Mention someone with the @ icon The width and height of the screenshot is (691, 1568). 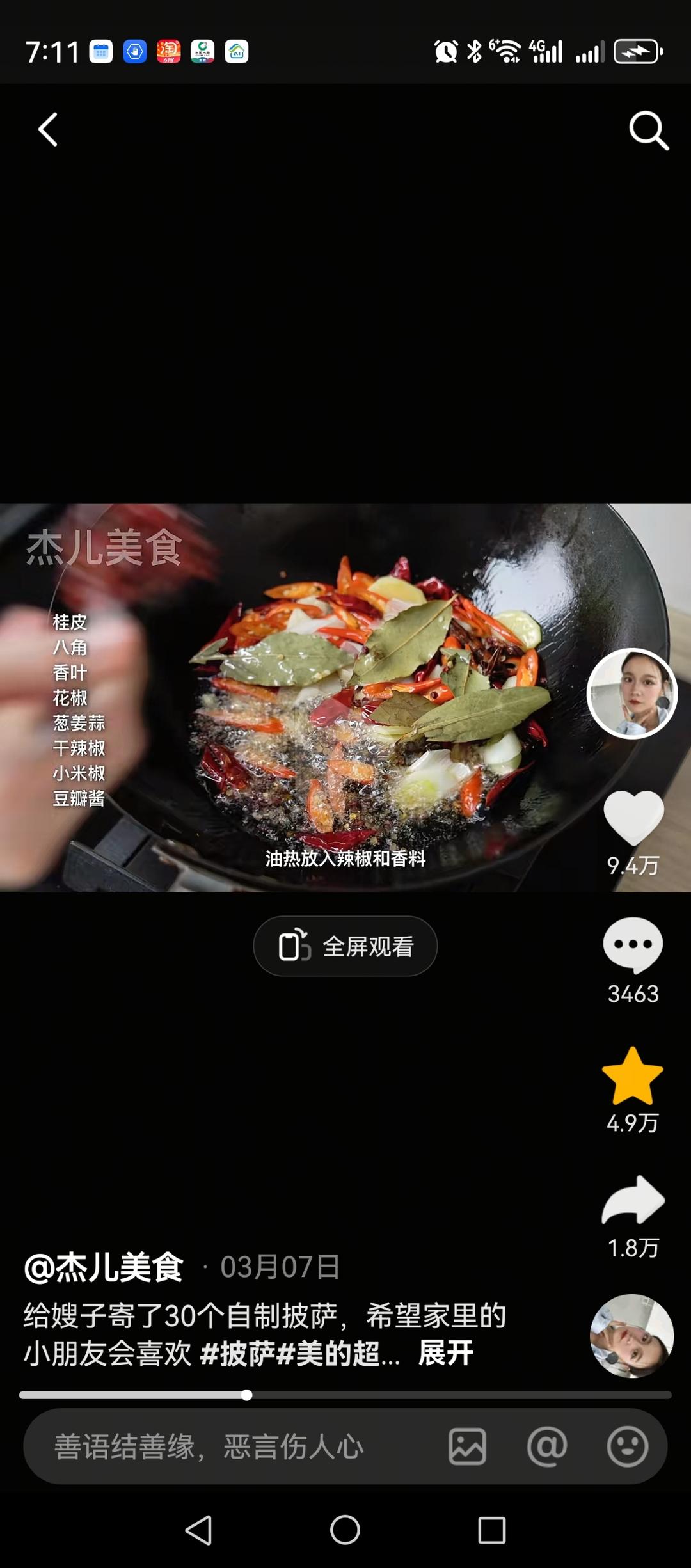click(x=547, y=1446)
